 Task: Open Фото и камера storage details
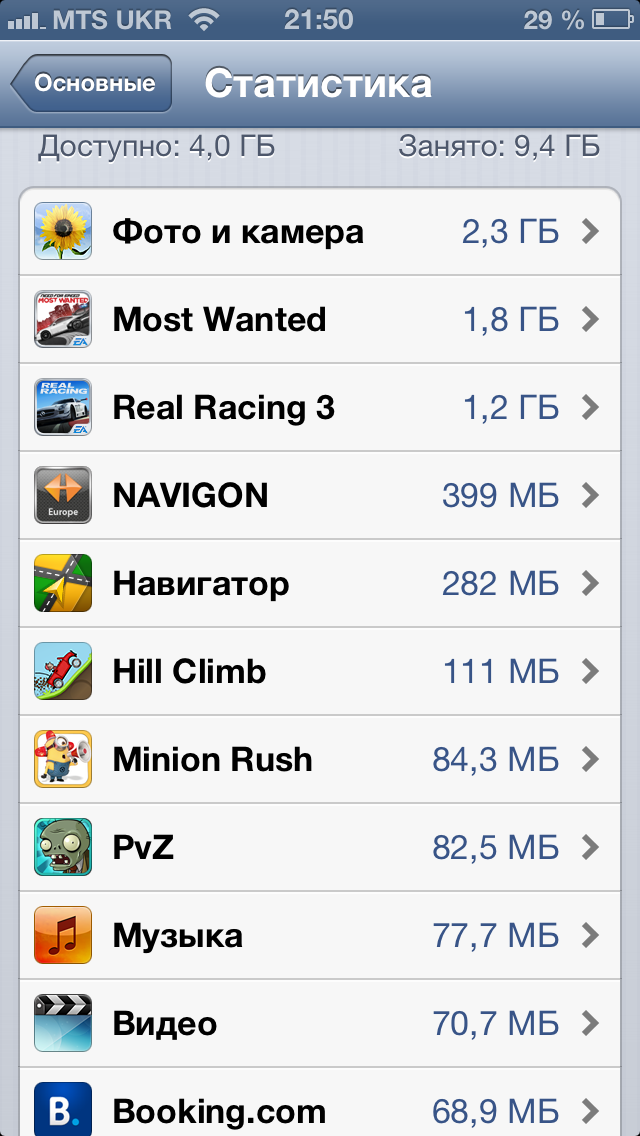pyautogui.click(x=320, y=232)
